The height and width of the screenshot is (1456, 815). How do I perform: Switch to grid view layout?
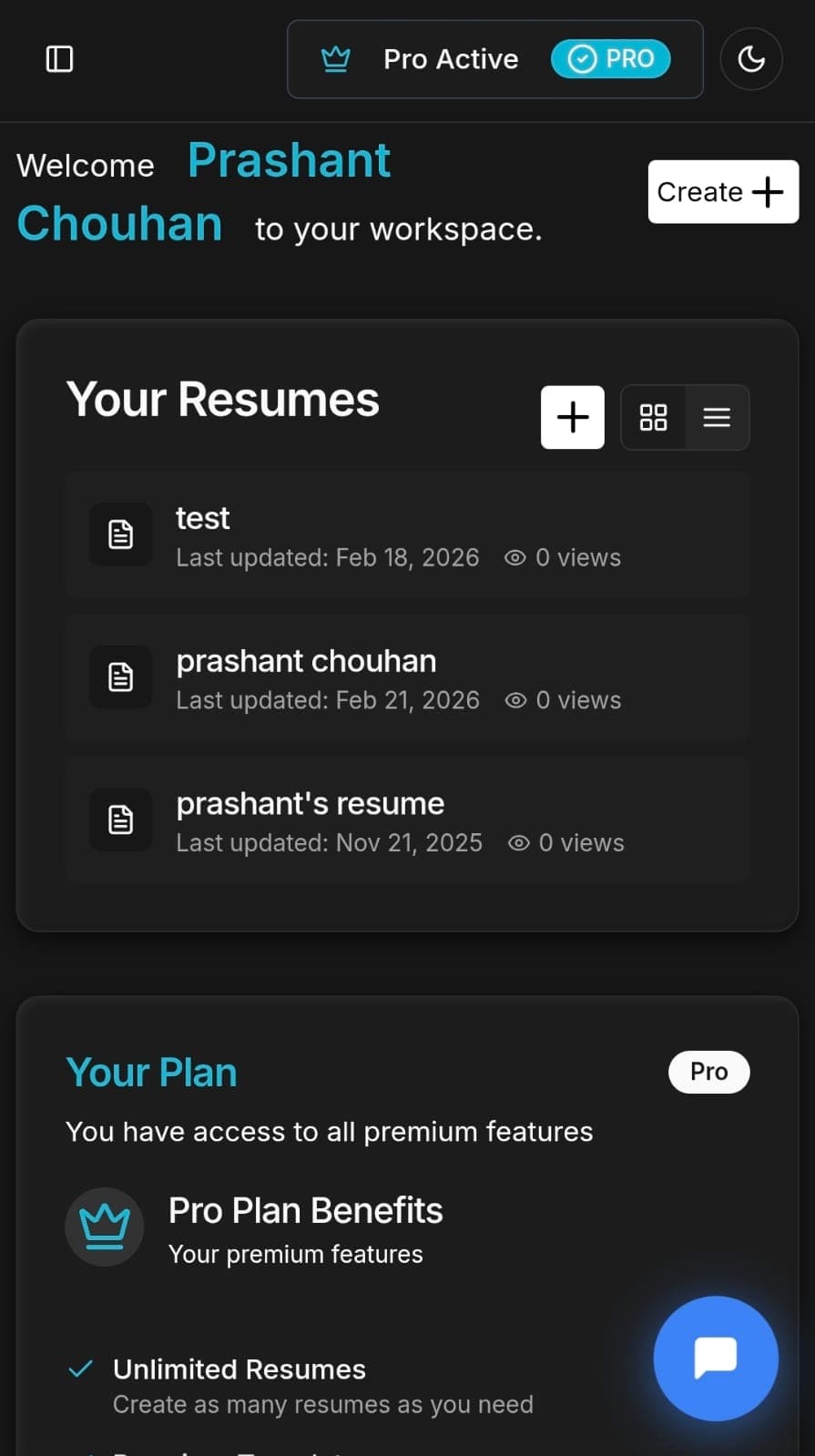click(x=653, y=417)
